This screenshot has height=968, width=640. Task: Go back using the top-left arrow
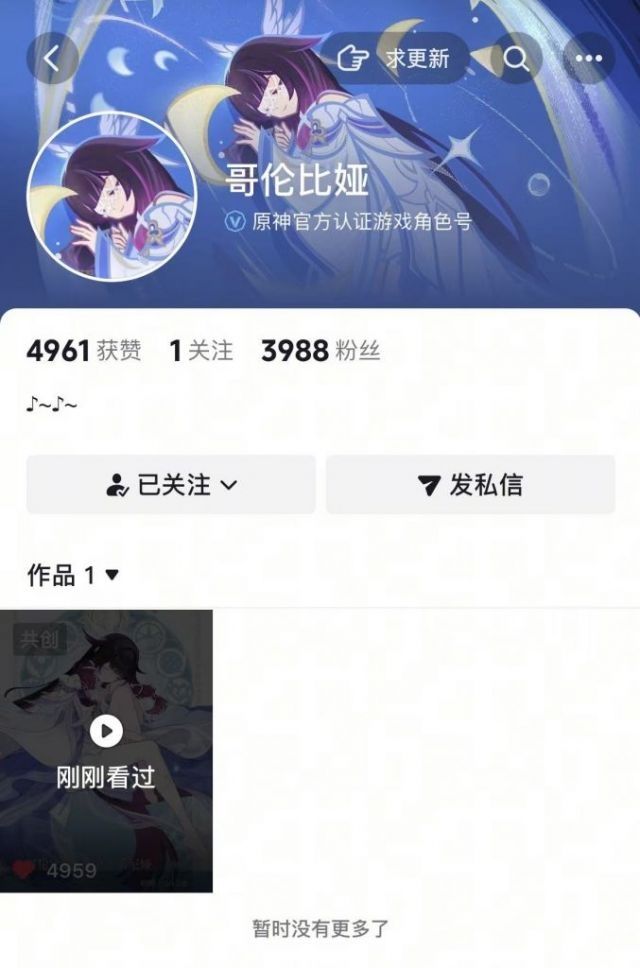tap(53, 59)
